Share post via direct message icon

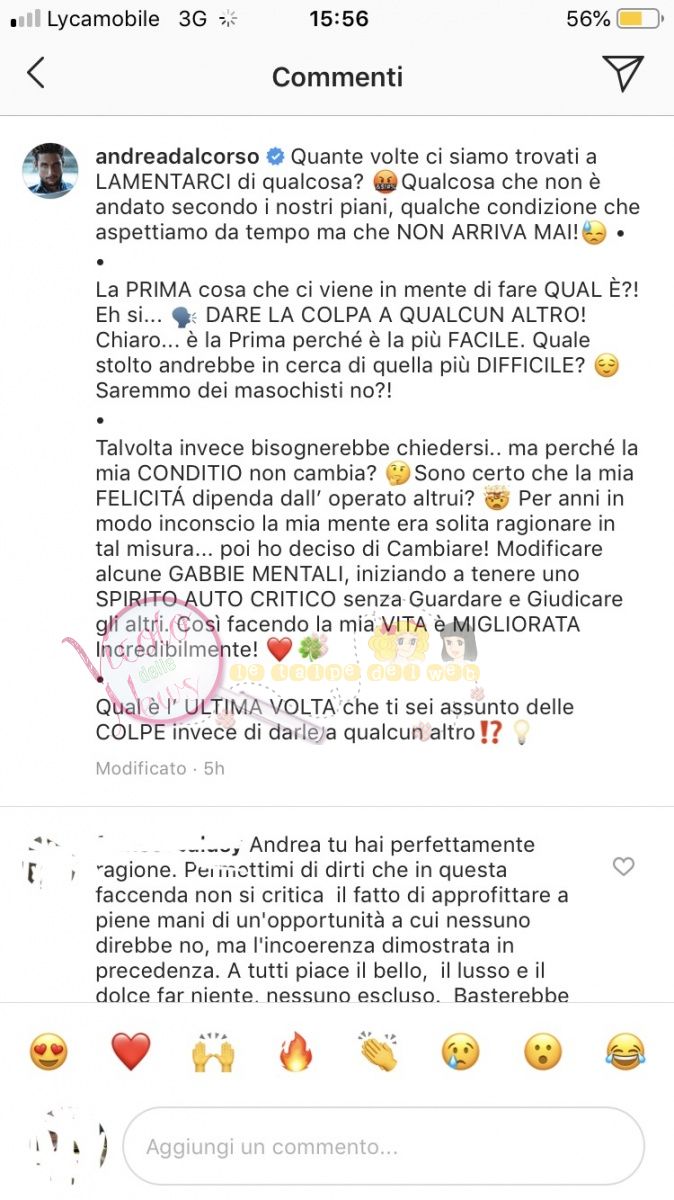622,73
